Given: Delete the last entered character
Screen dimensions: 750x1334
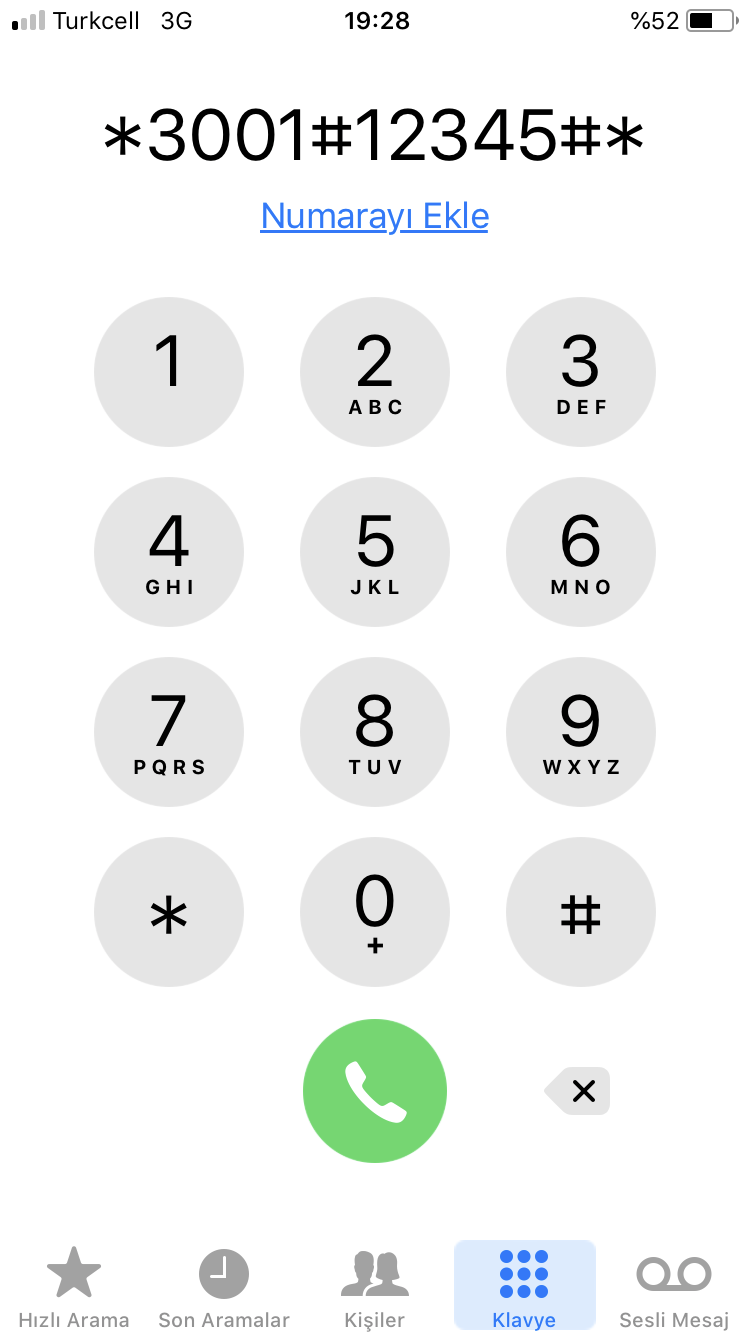Looking at the screenshot, I should click(577, 1091).
